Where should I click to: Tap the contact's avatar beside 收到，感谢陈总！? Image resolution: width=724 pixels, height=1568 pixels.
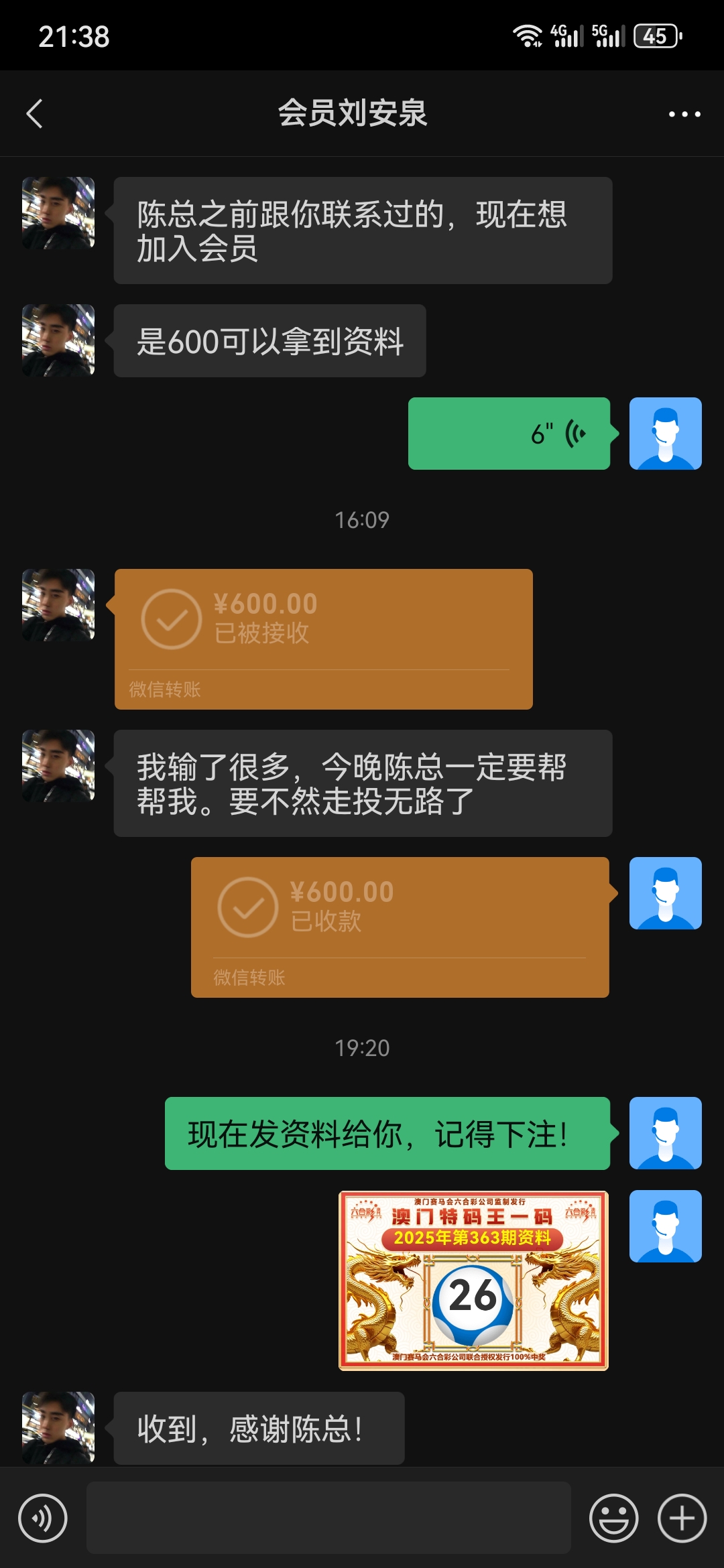click(58, 1427)
